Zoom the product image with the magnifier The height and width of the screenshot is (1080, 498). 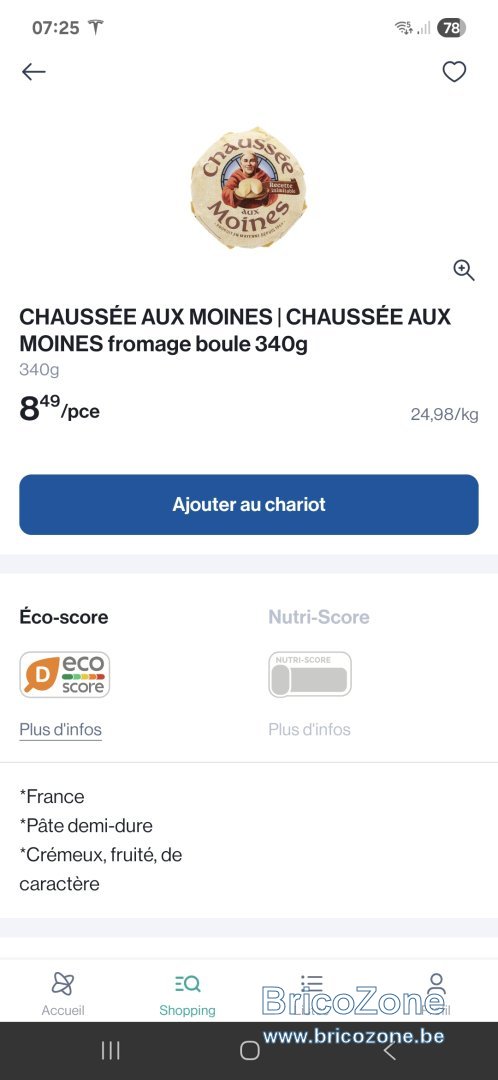coord(464,271)
